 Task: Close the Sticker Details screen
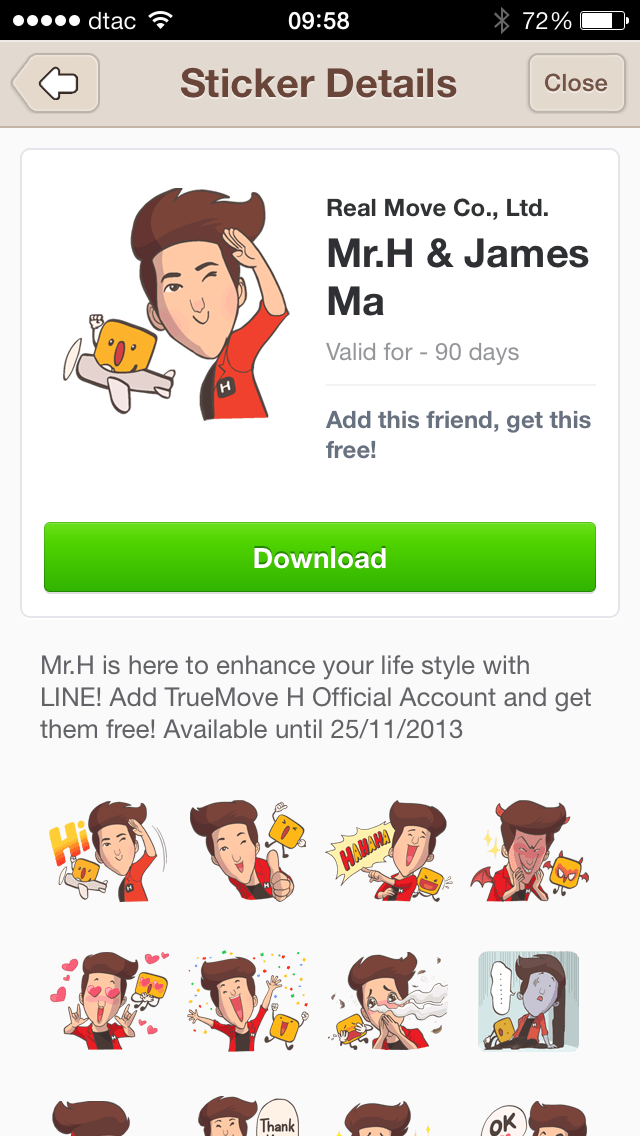point(575,83)
